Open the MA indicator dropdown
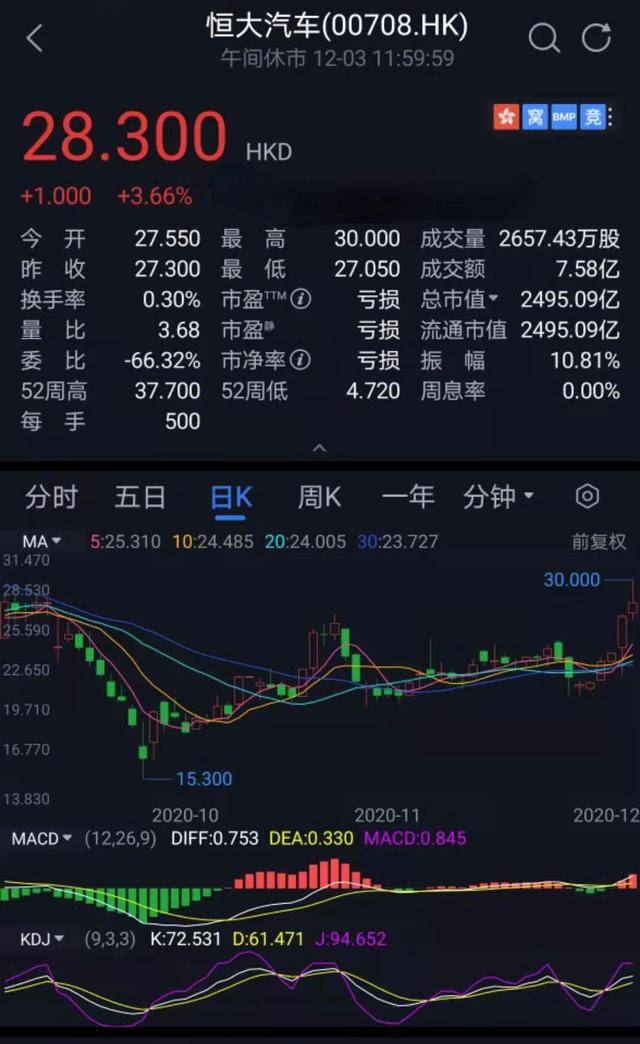This screenshot has width=640, height=1044. pos(42,542)
